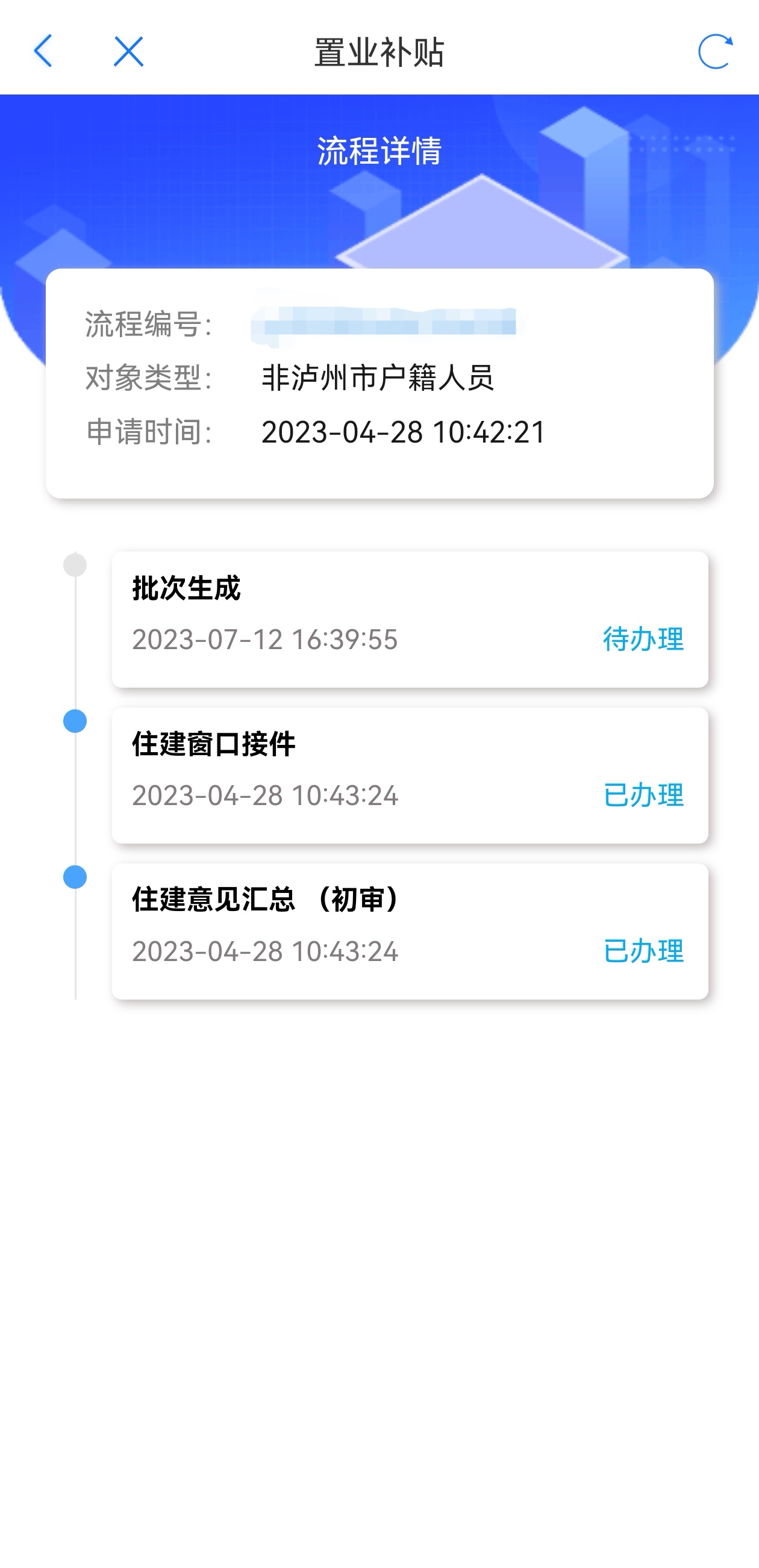
Task: Refresh the 置业补贴 page
Action: (714, 51)
